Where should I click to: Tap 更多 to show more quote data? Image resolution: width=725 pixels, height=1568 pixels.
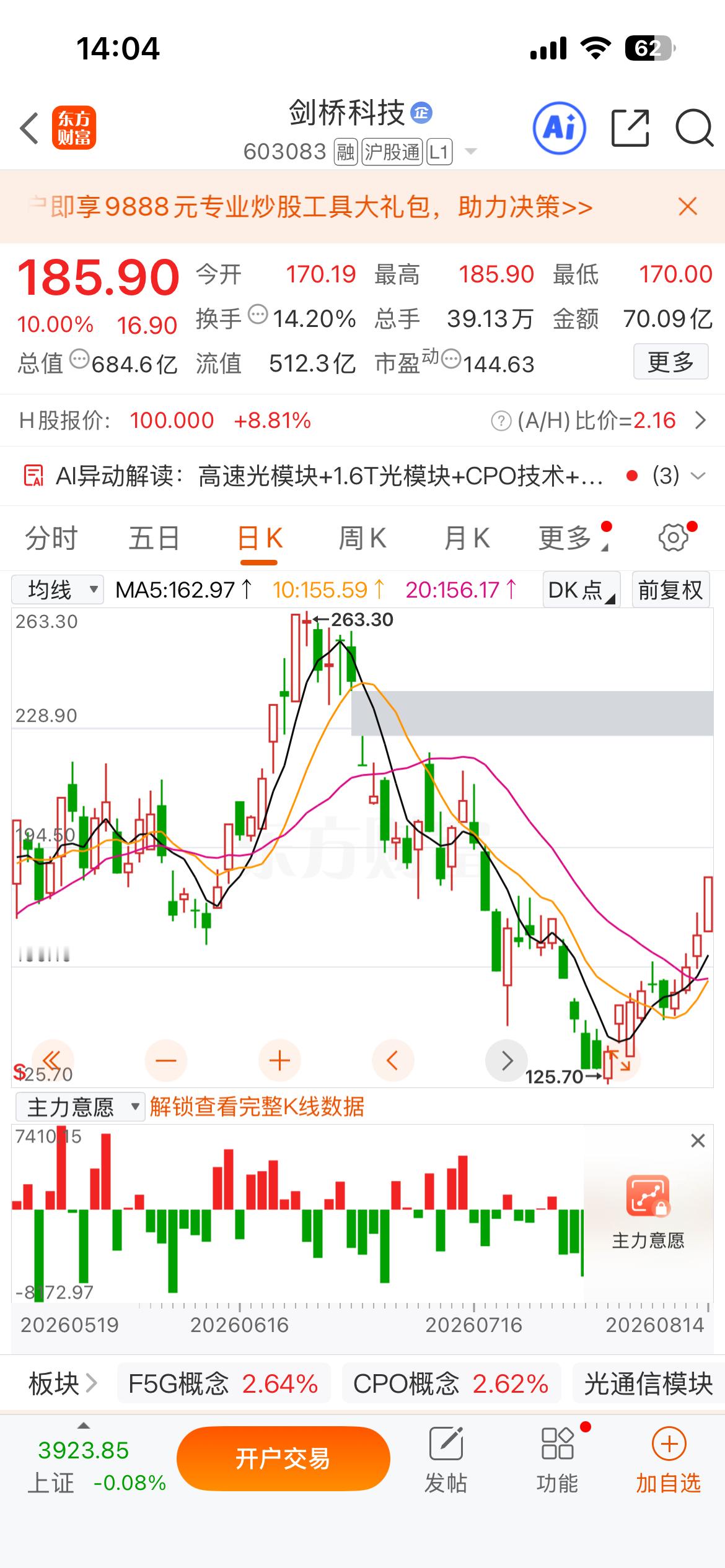pos(670,362)
